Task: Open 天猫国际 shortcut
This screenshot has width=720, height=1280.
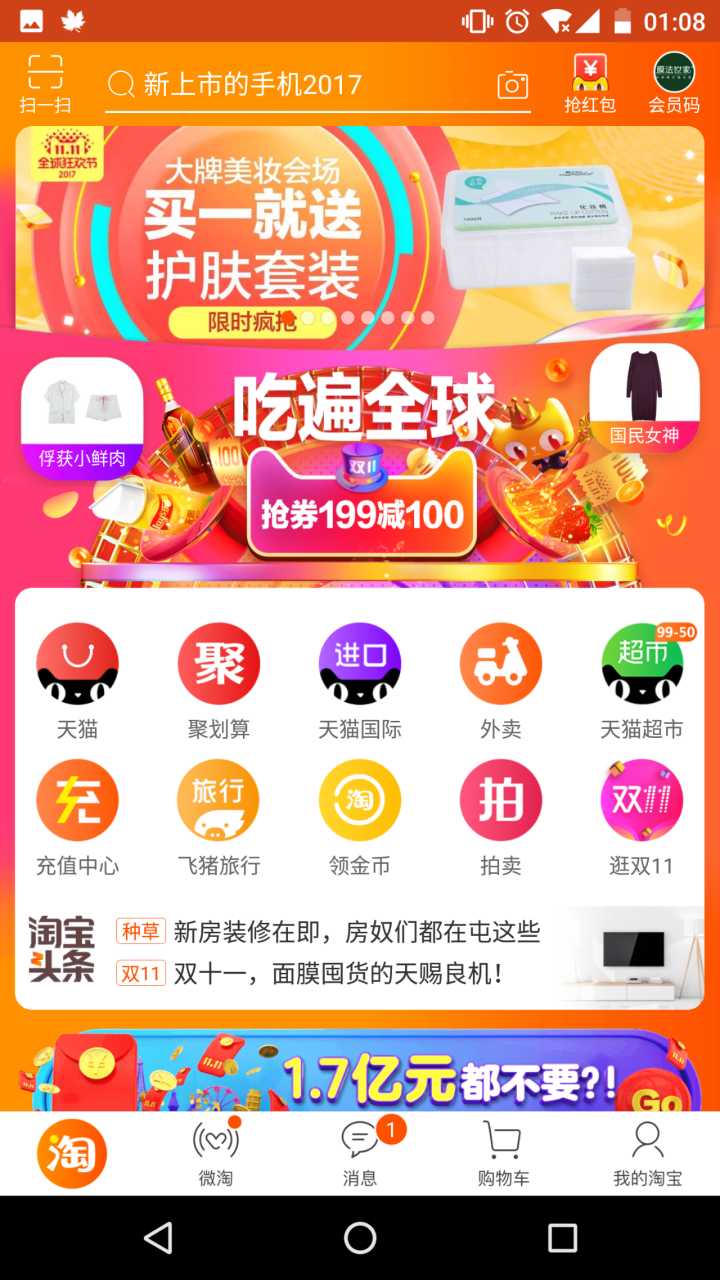Action: 359,680
